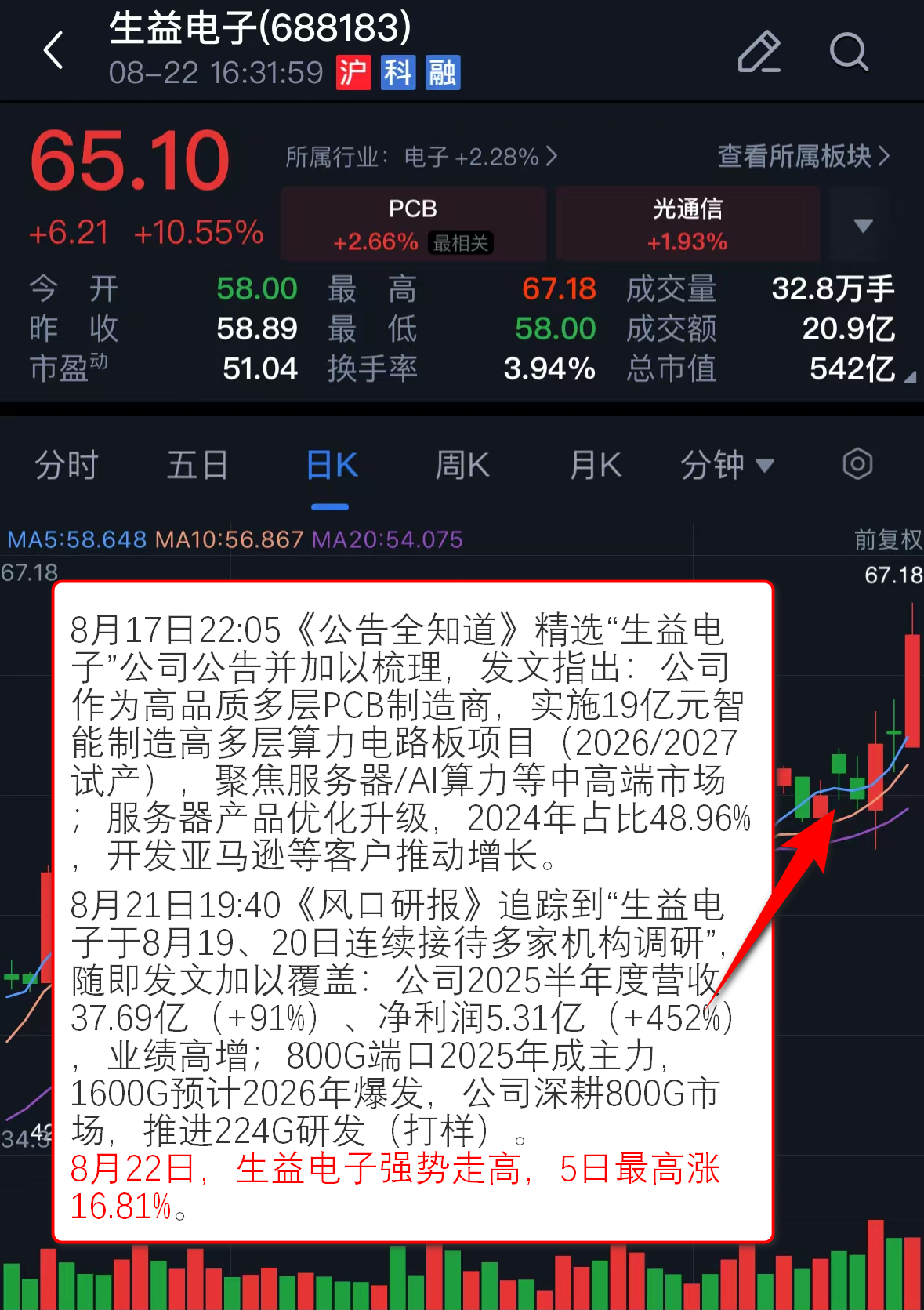Expand 总市值 details corner arrow
The height and width of the screenshot is (1310, 924).
tap(909, 378)
